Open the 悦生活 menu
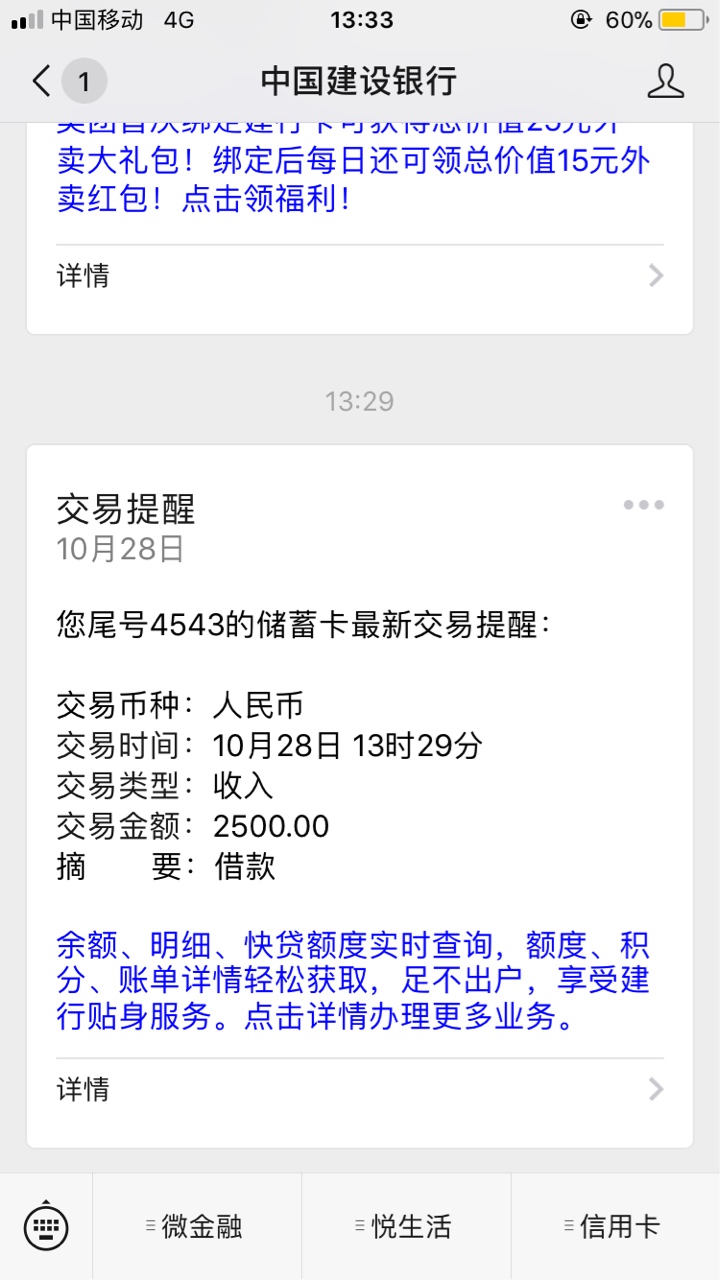This screenshot has width=720, height=1280. [406, 1227]
